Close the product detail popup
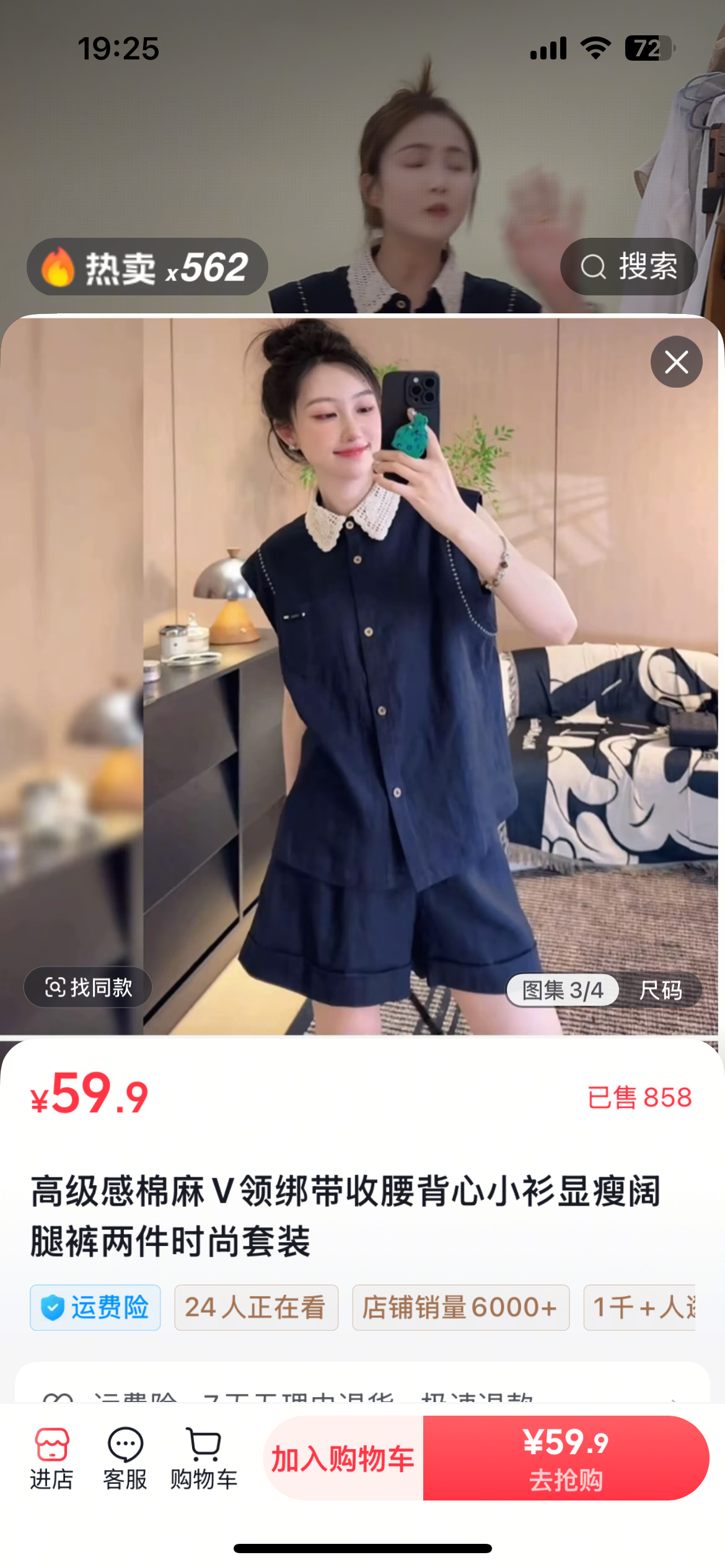This screenshot has height=1568, width=725. [676, 362]
